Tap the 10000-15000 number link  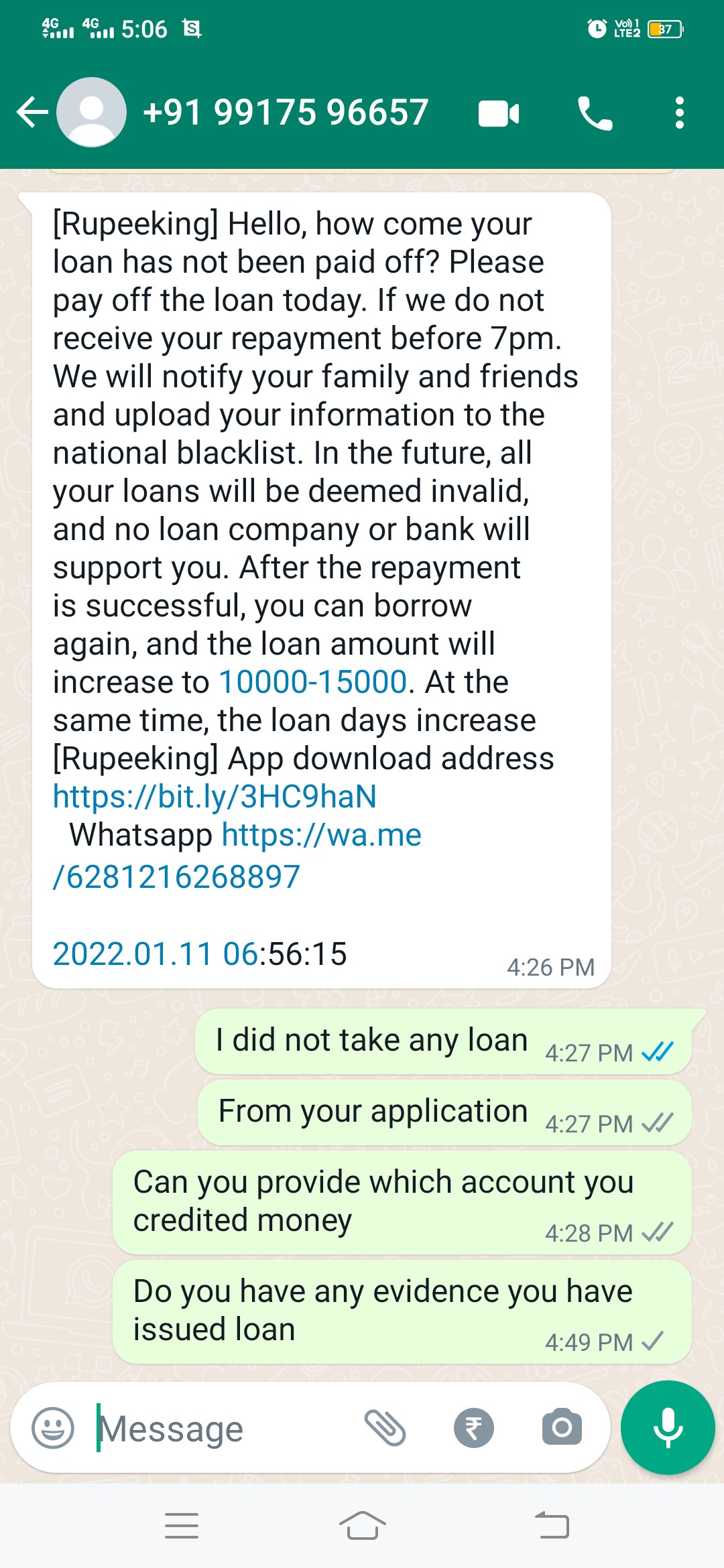click(313, 682)
